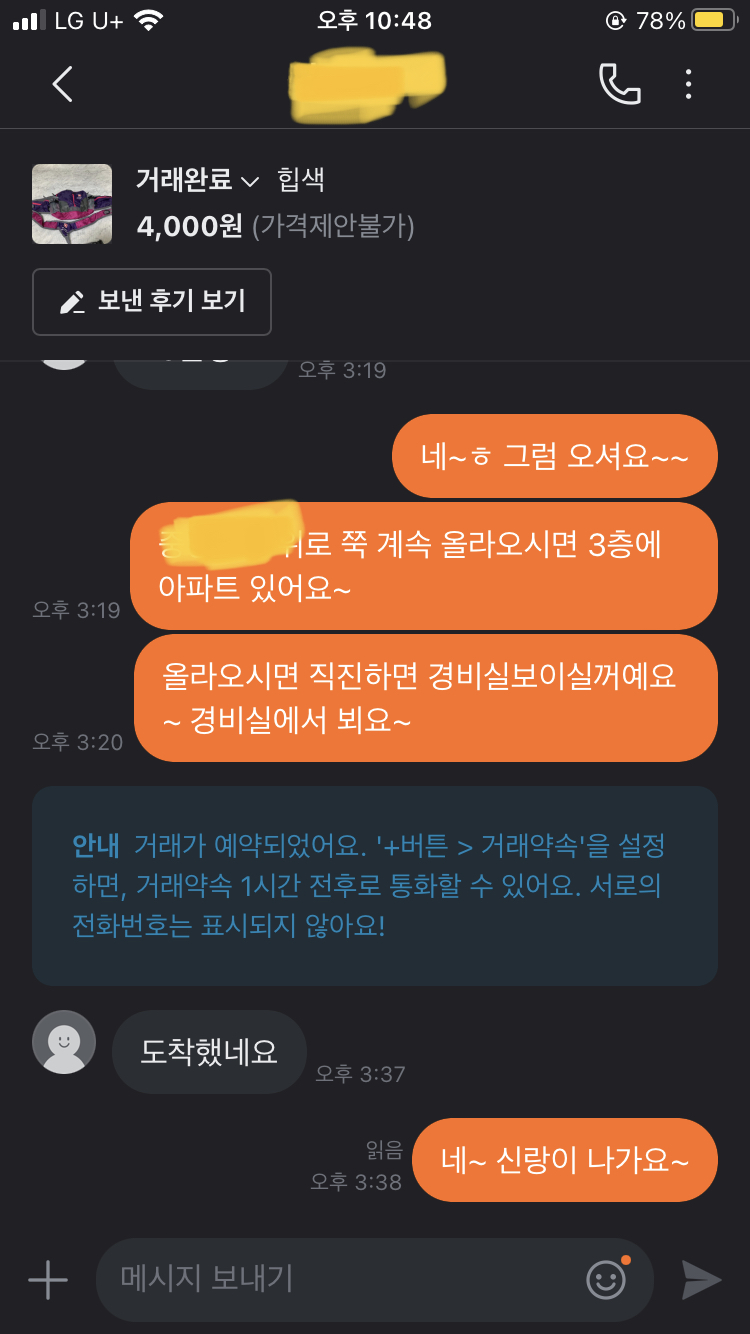Tap the 보낸 후기 보기 button
This screenshot has width=750, height=1334.
click(152, 302)
